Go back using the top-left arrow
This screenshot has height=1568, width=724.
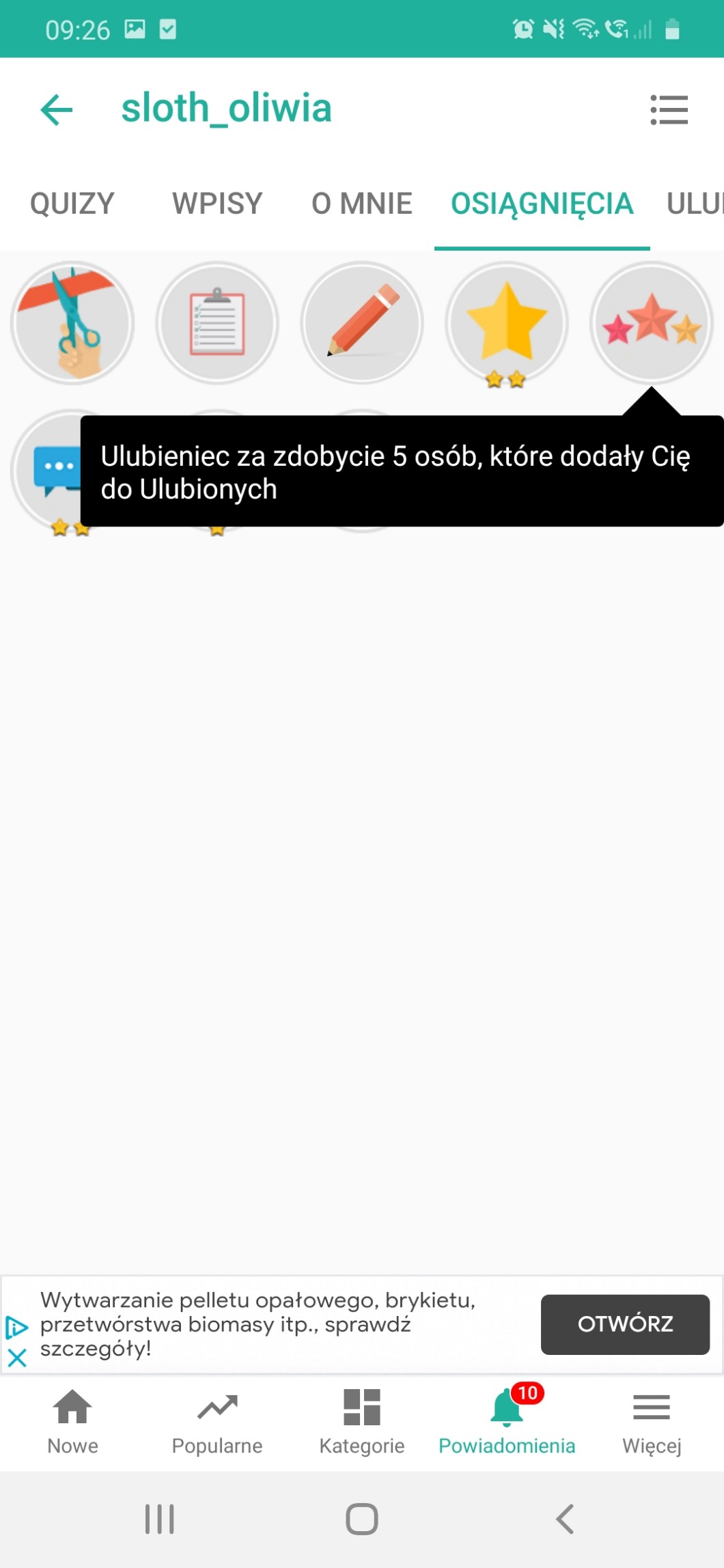tap(57, 110)
